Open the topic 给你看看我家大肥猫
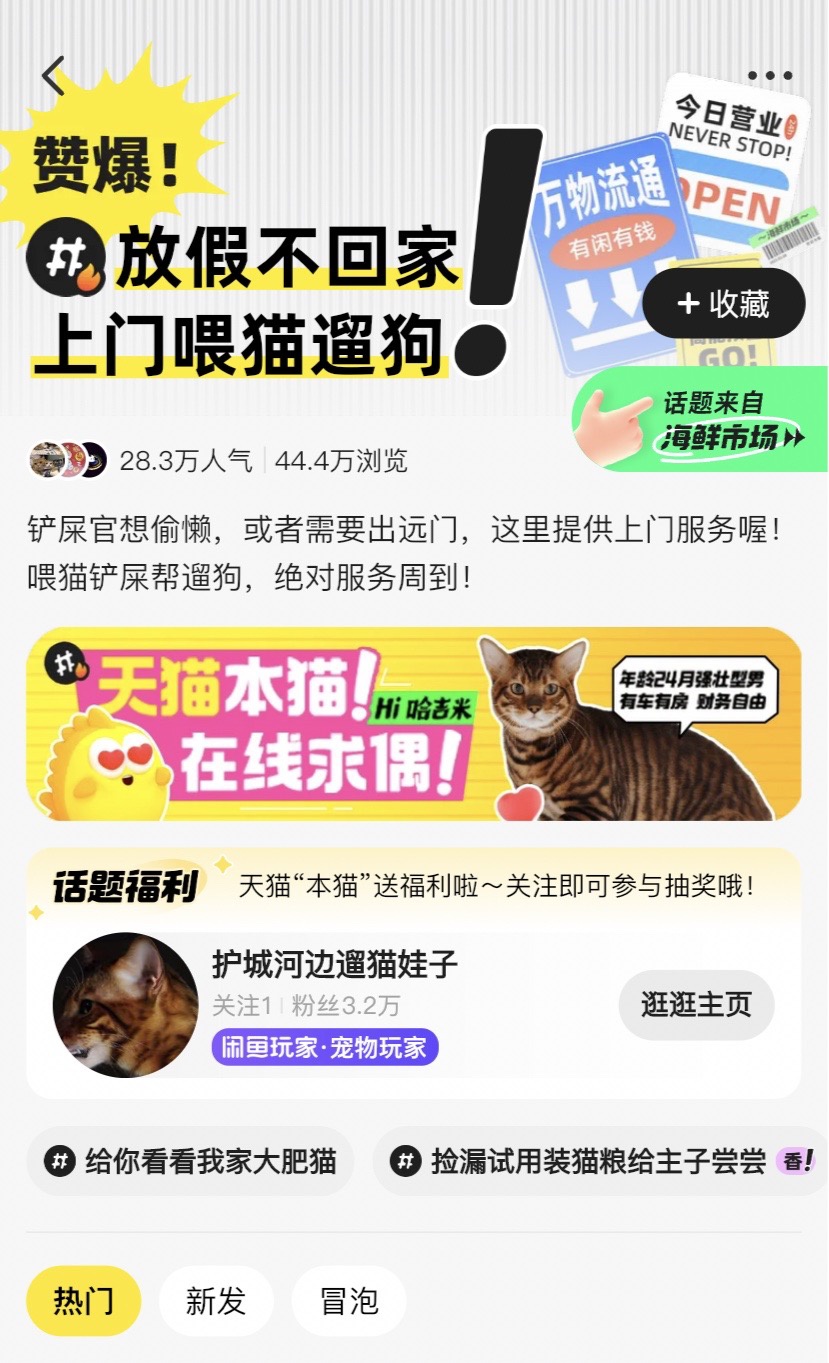 coord(190,1162)
